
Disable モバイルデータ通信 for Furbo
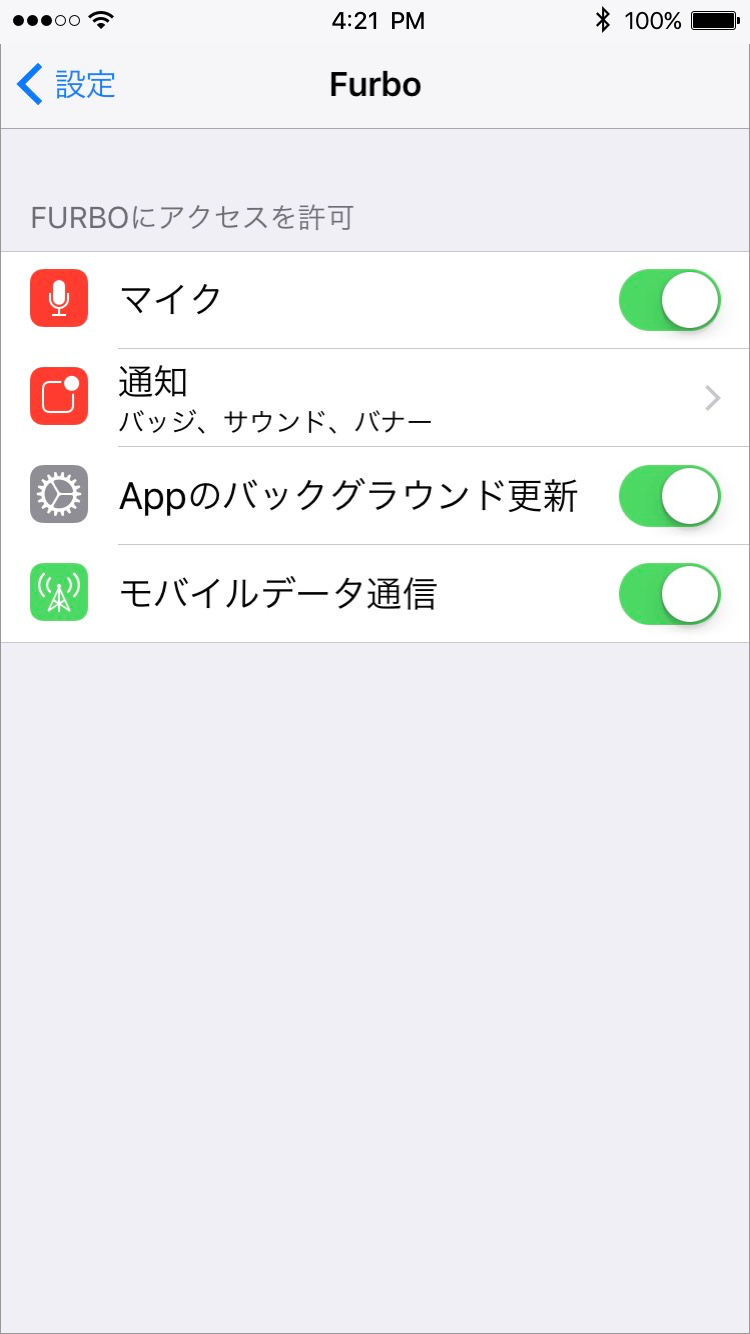pos(667,593)
